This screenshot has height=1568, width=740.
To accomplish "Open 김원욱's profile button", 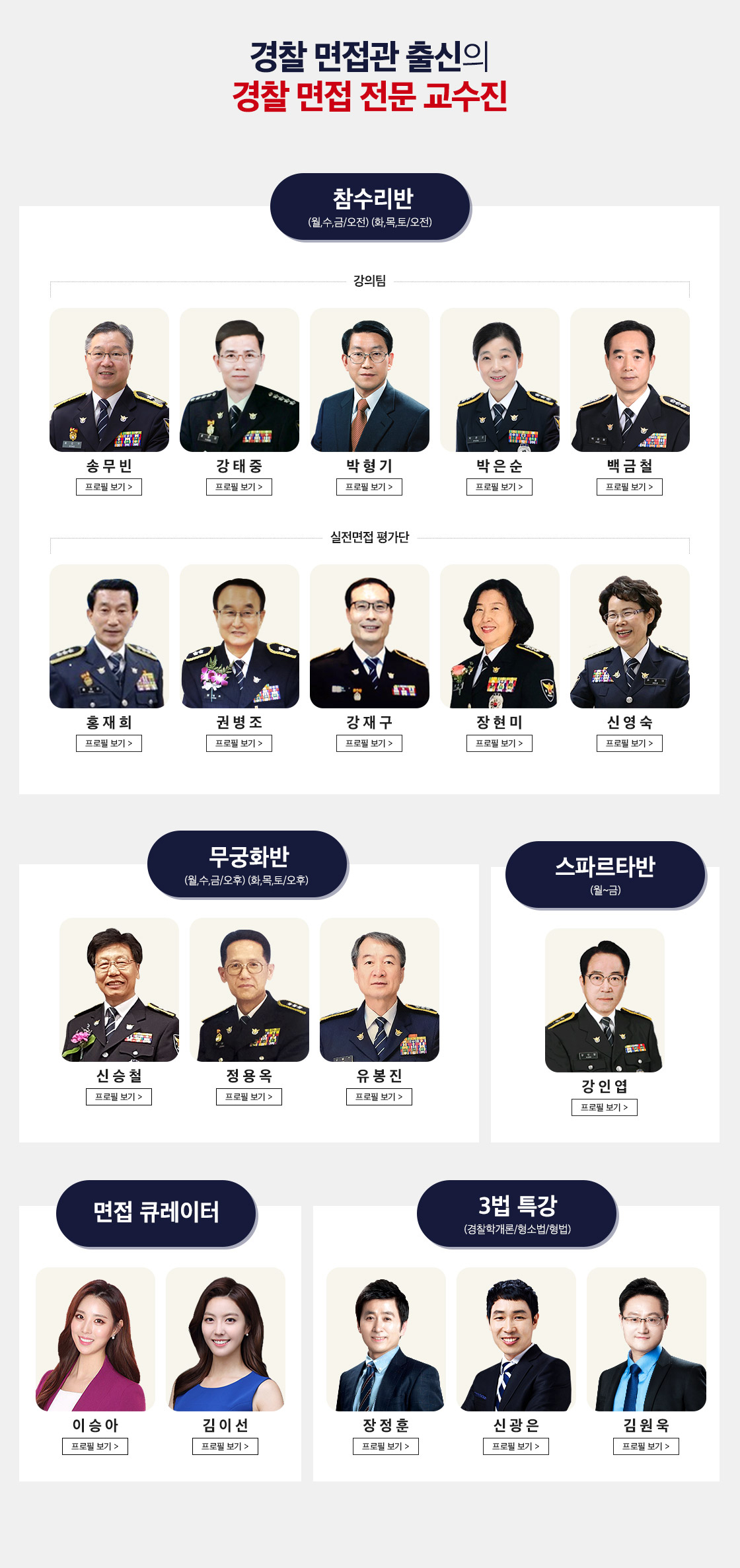I will 646,1446.
